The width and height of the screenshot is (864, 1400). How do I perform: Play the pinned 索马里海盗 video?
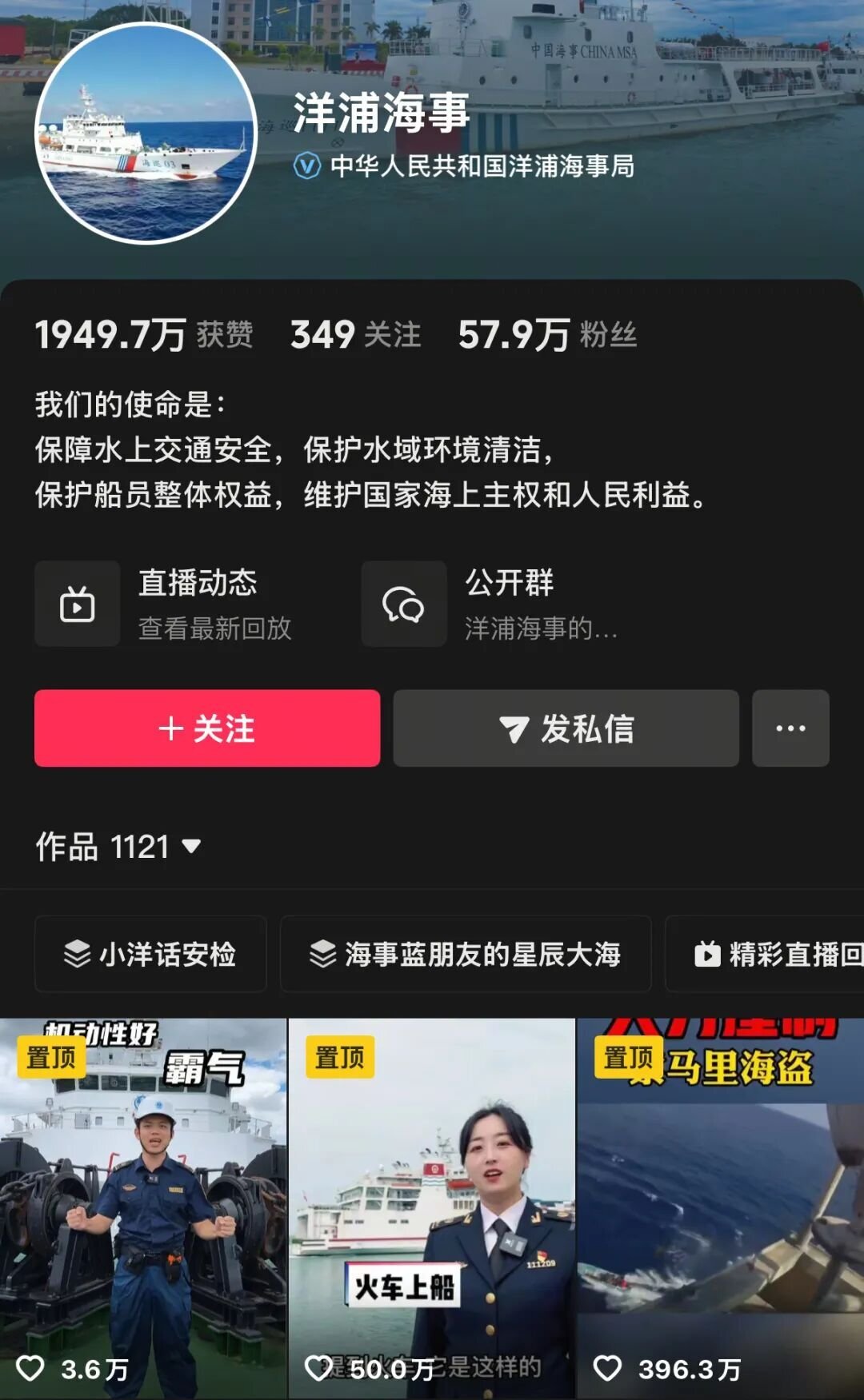point(721,1208)
